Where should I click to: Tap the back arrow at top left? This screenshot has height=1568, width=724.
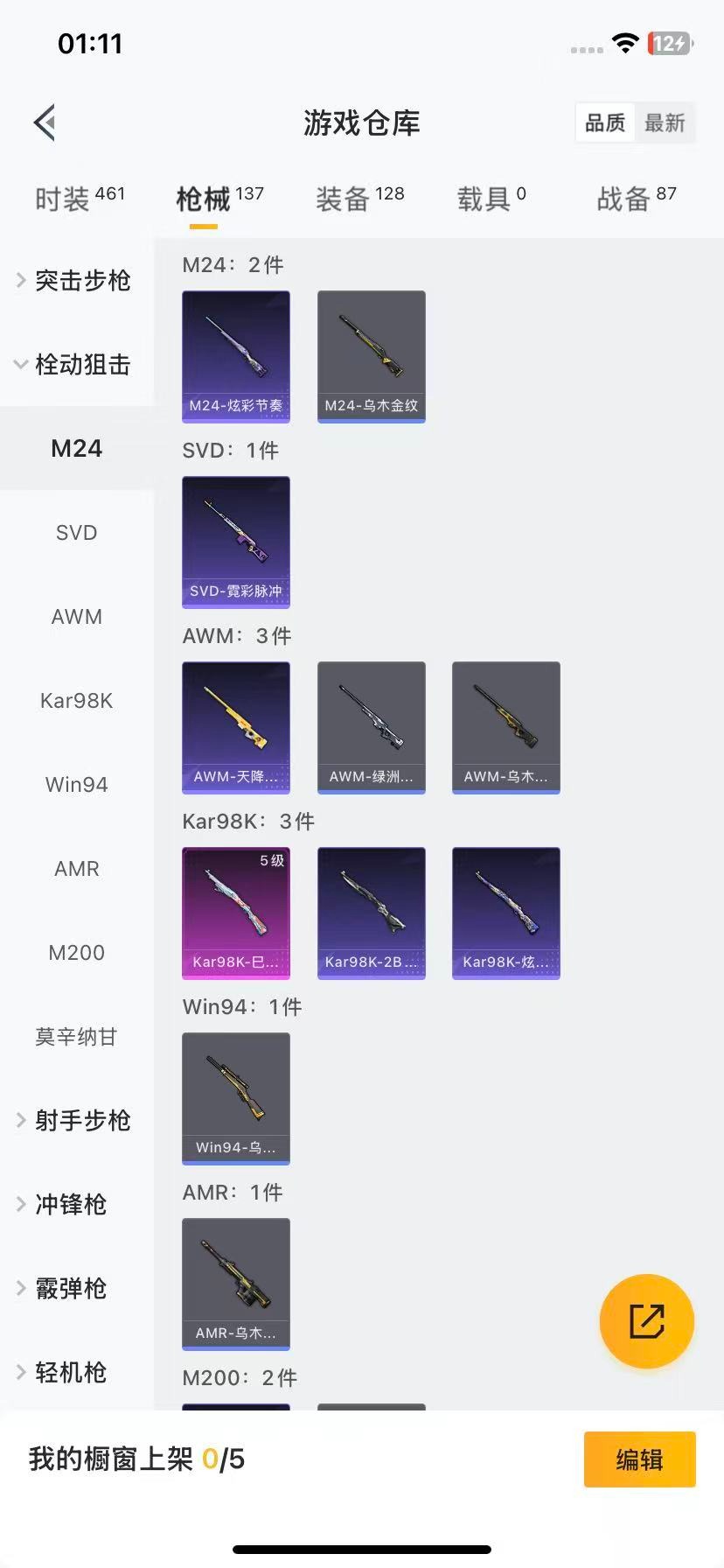[x=44, y=122]
